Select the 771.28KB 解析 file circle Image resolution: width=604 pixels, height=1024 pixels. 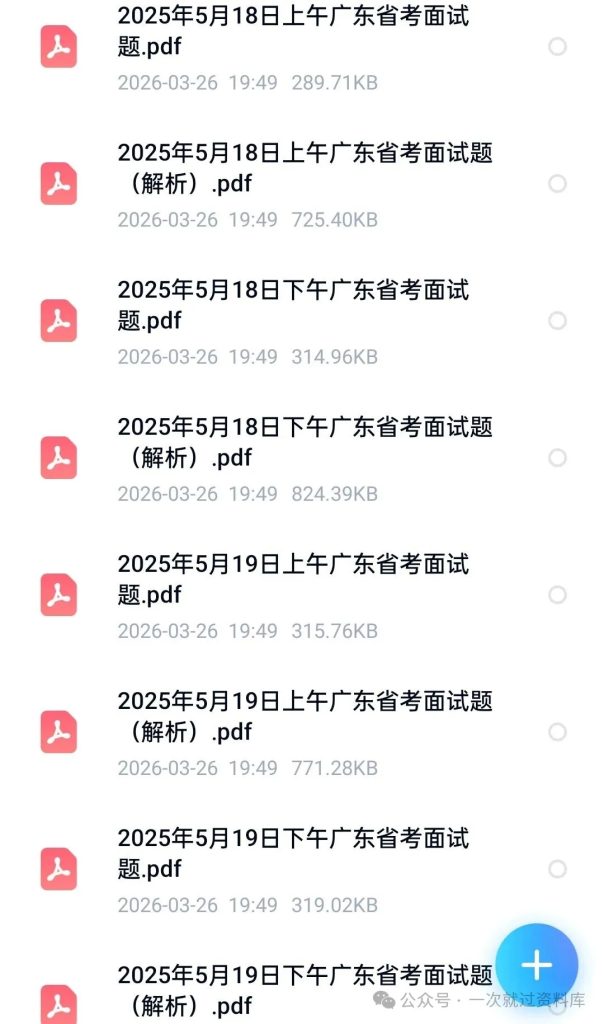point(558,732)
